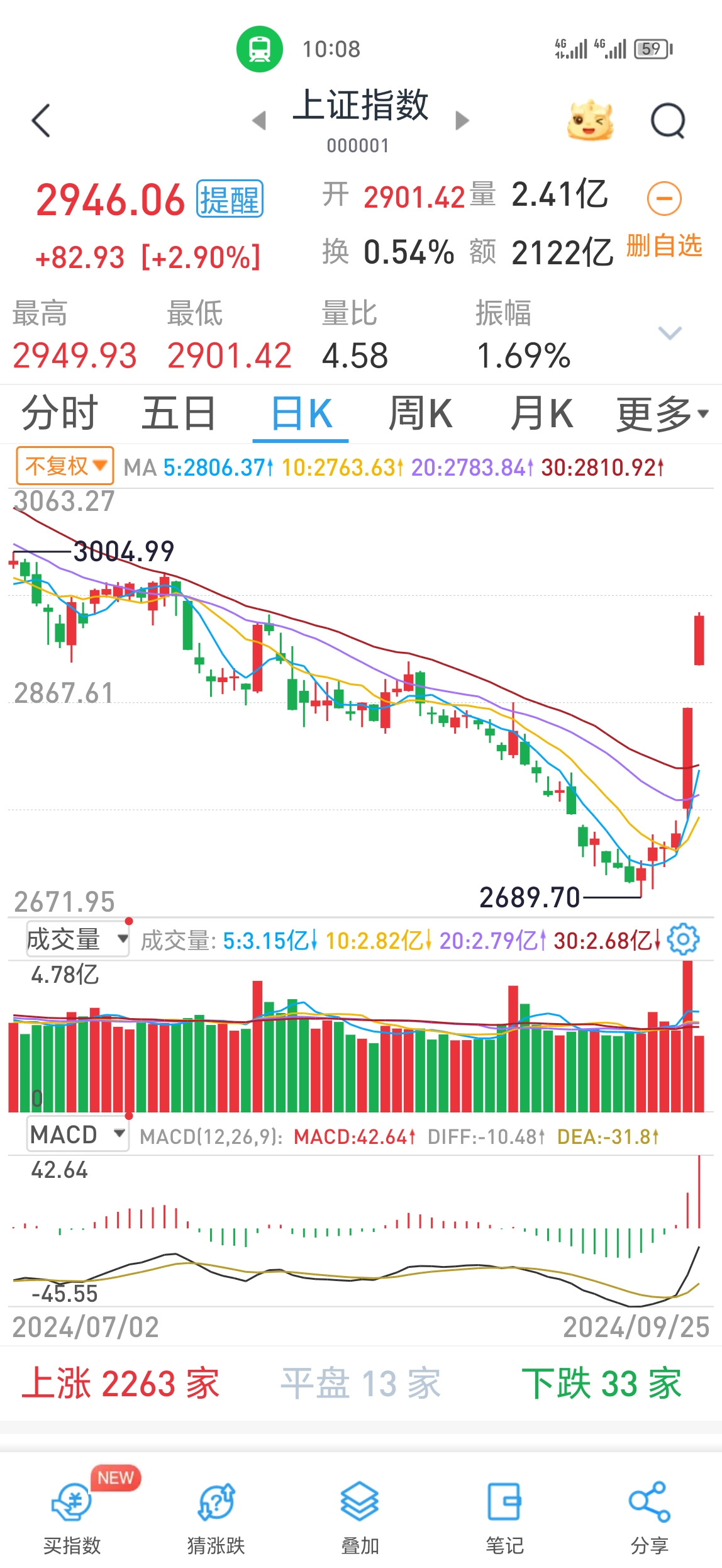Screen dimensions: 722x1568
Task: Go back using the left arrow
Action: click(40, 120)
